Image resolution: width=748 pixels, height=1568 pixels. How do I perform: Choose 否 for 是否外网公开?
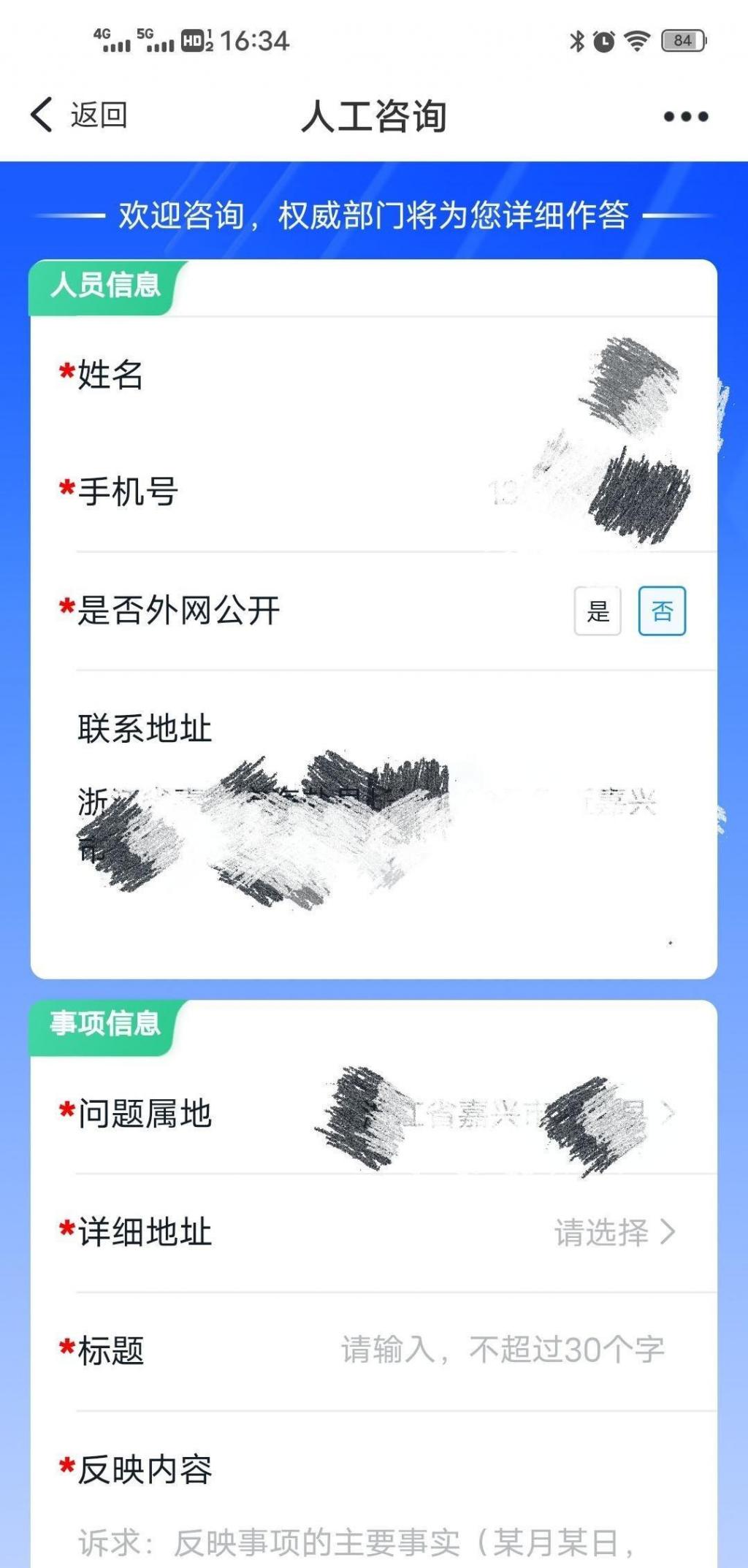[x=662, y=611]
